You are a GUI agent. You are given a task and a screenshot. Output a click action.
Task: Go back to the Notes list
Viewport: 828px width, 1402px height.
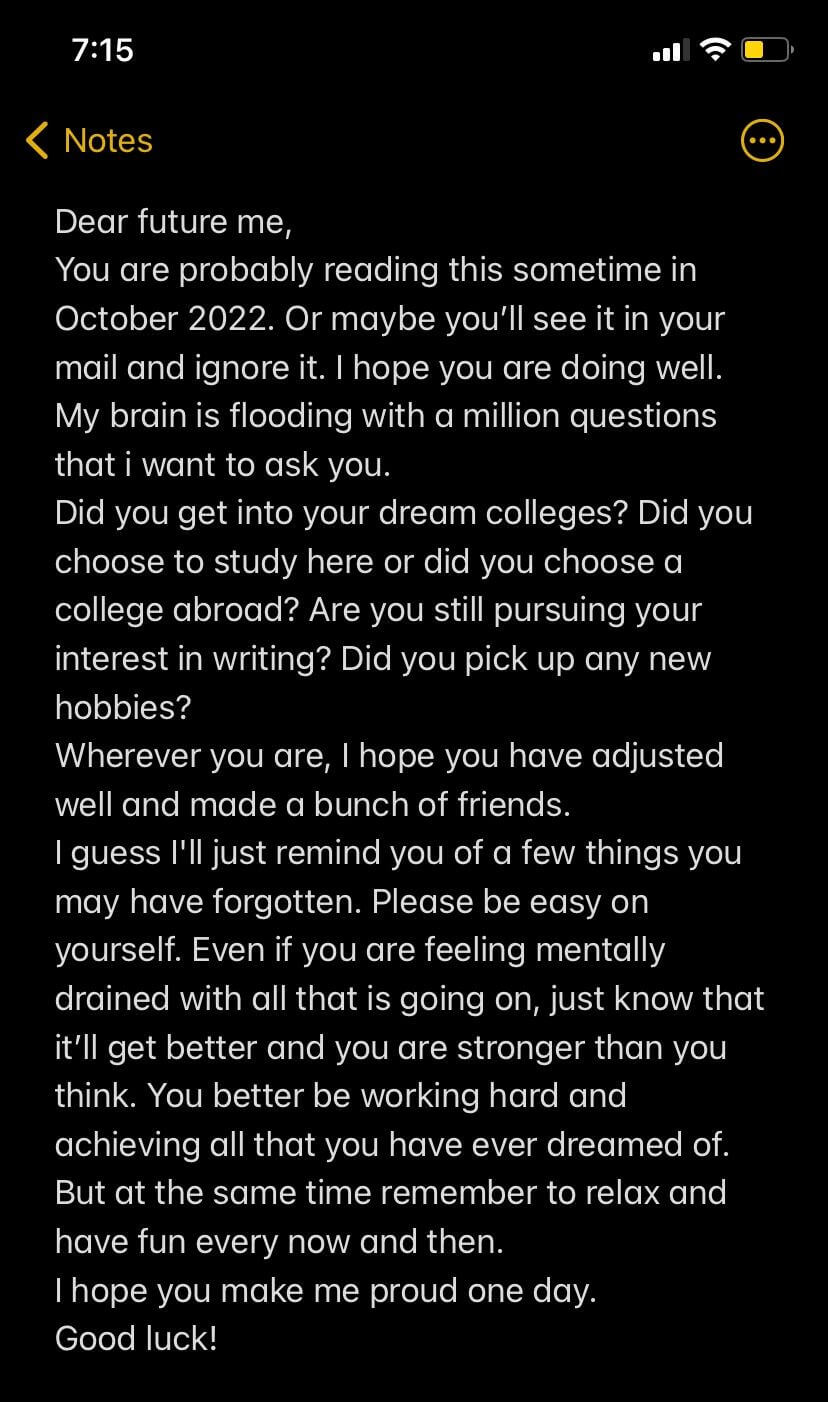pos(89,141)
